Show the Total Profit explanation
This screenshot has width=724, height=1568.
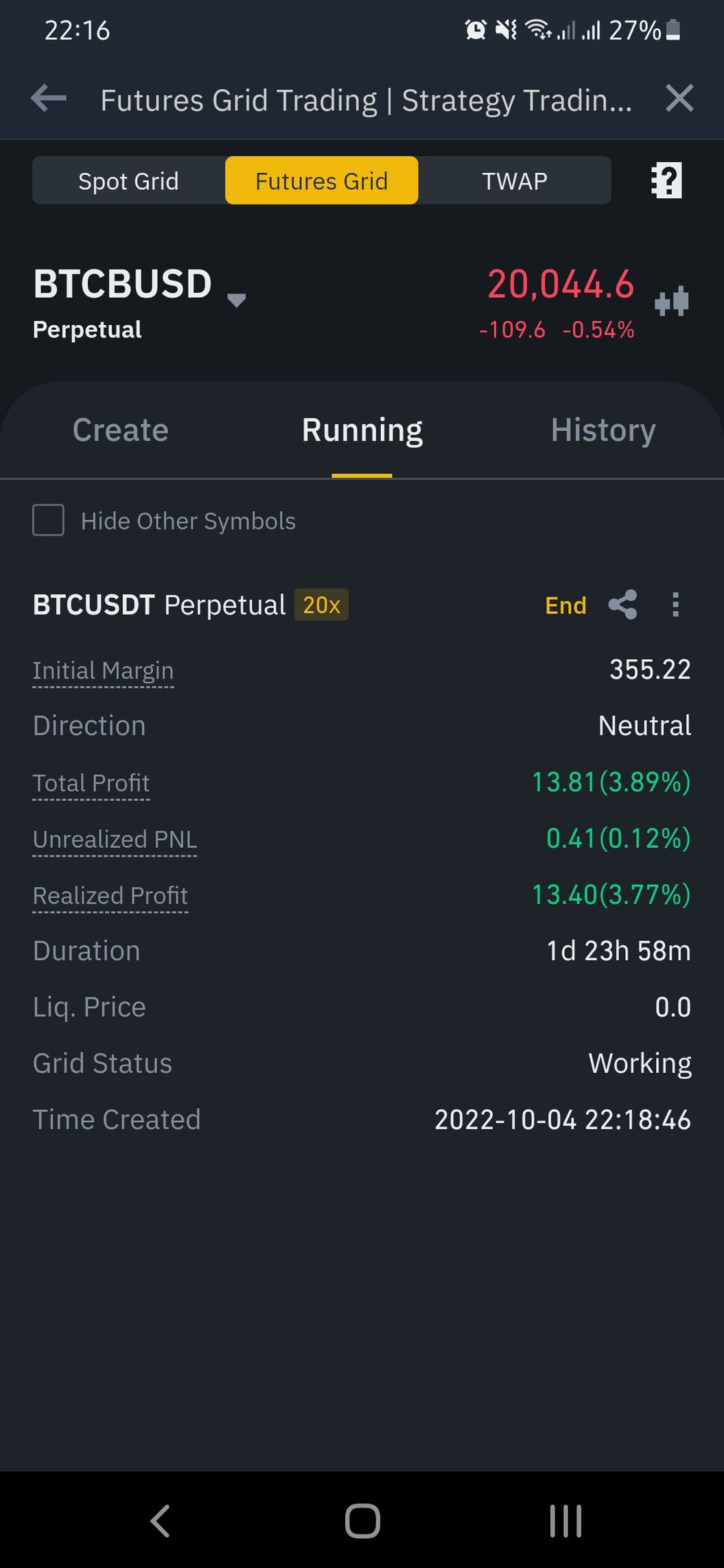coord(91,783)
